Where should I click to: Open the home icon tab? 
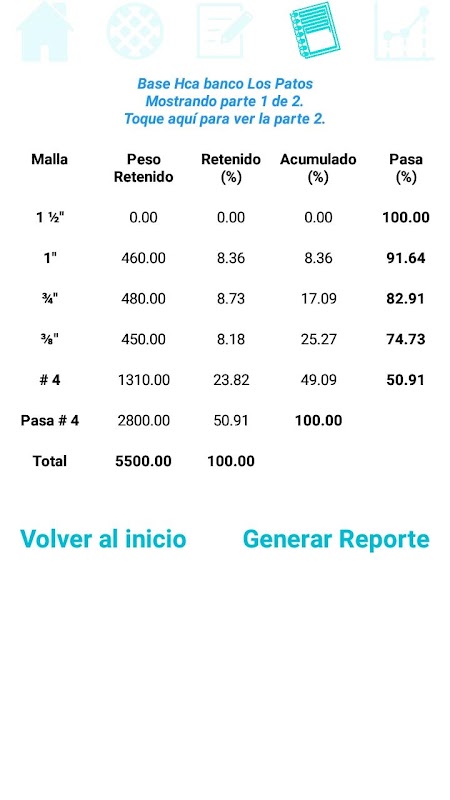[45, 31]
